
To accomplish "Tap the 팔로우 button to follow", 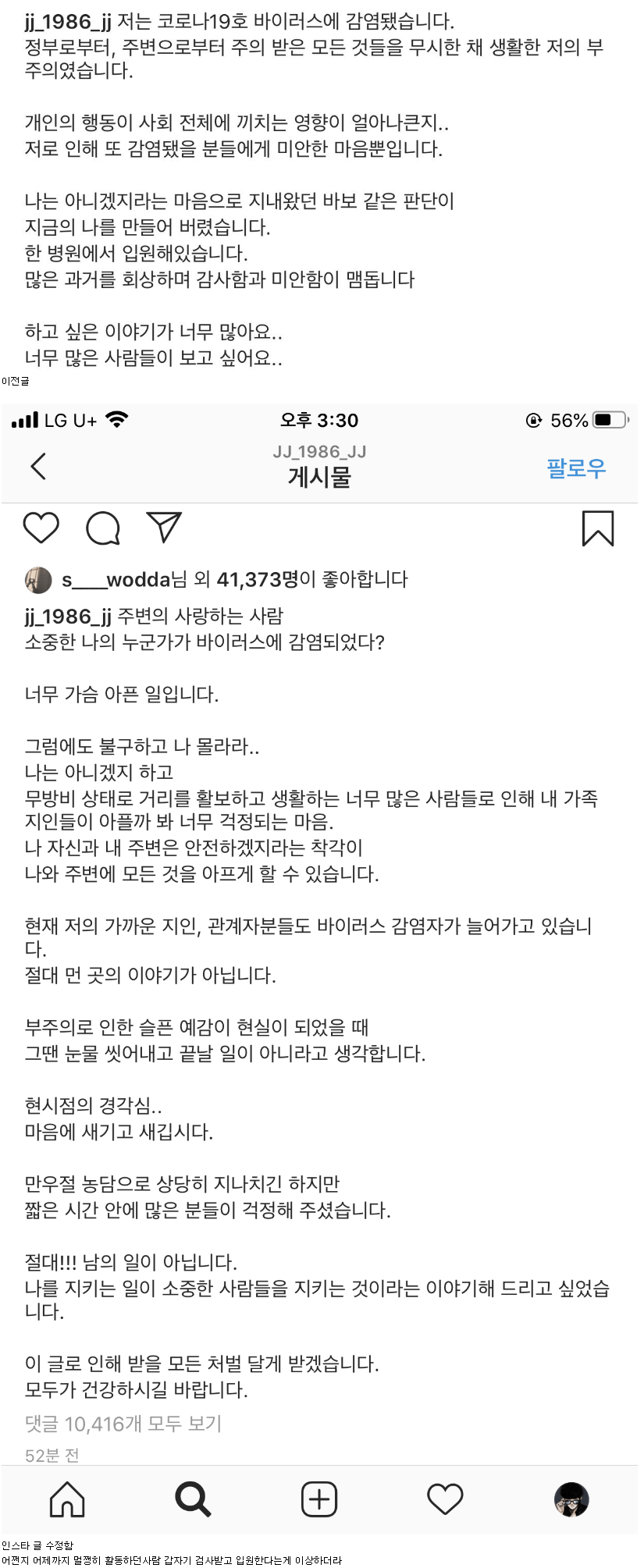I will pos(576,468).
